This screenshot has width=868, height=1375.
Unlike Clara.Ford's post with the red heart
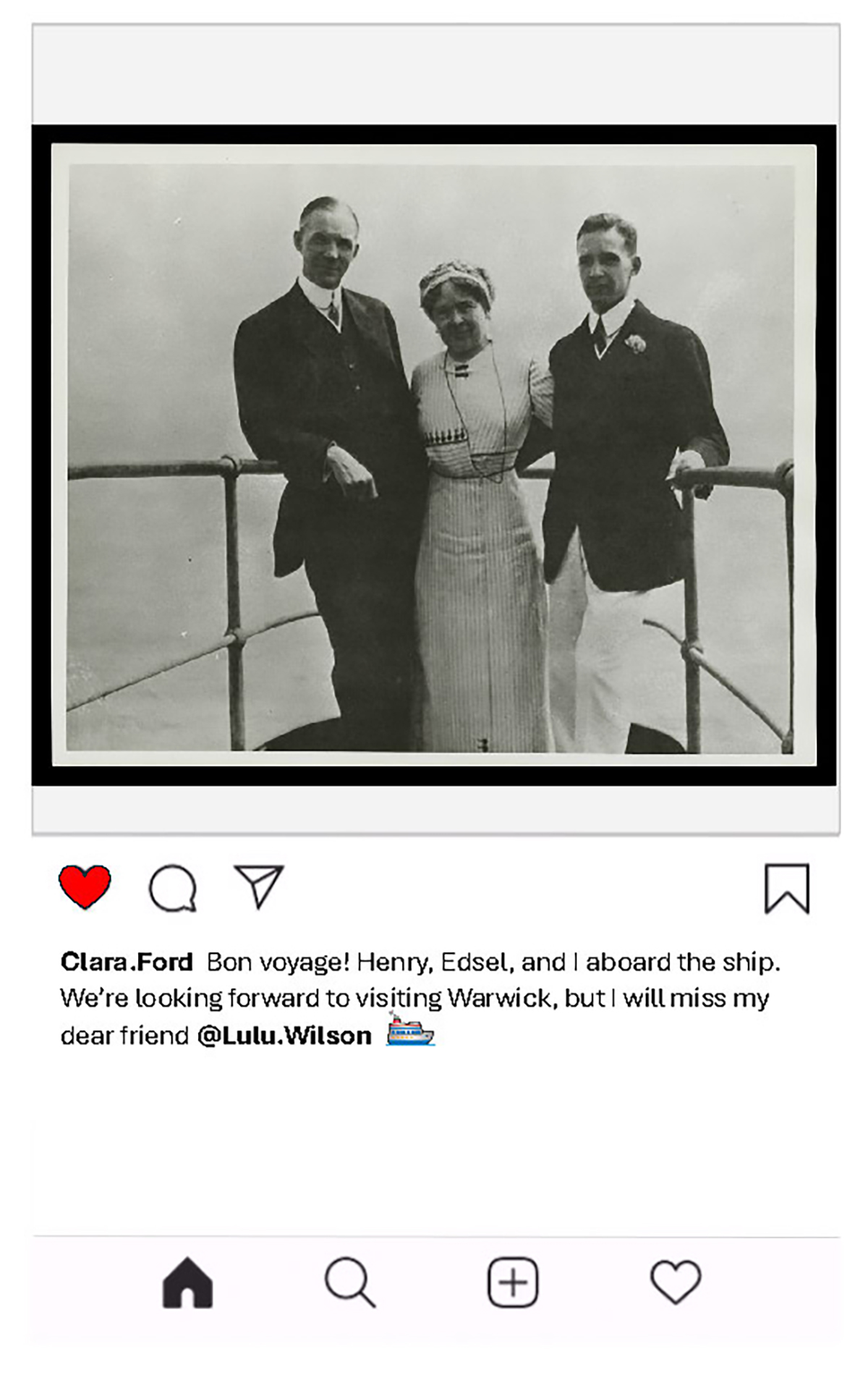click(x=85, y=886)
